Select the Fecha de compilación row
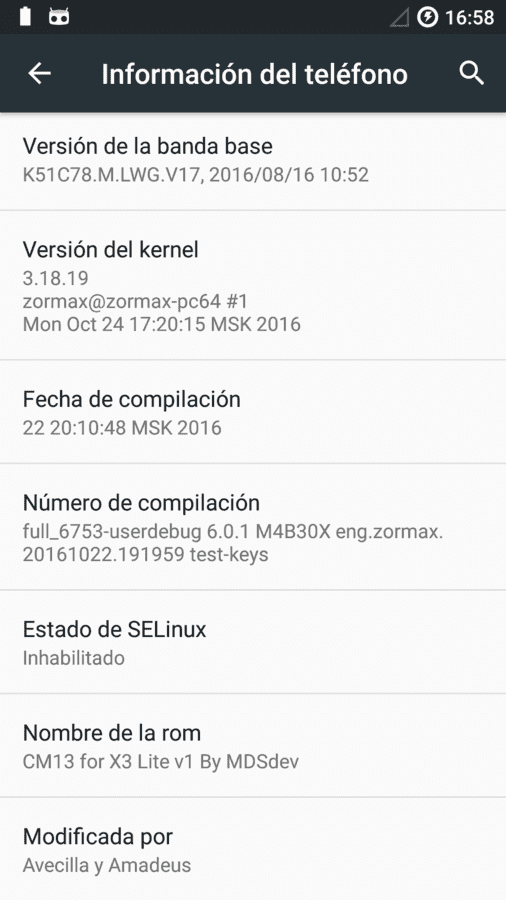The image size is (506, 900). click(253, 412)
